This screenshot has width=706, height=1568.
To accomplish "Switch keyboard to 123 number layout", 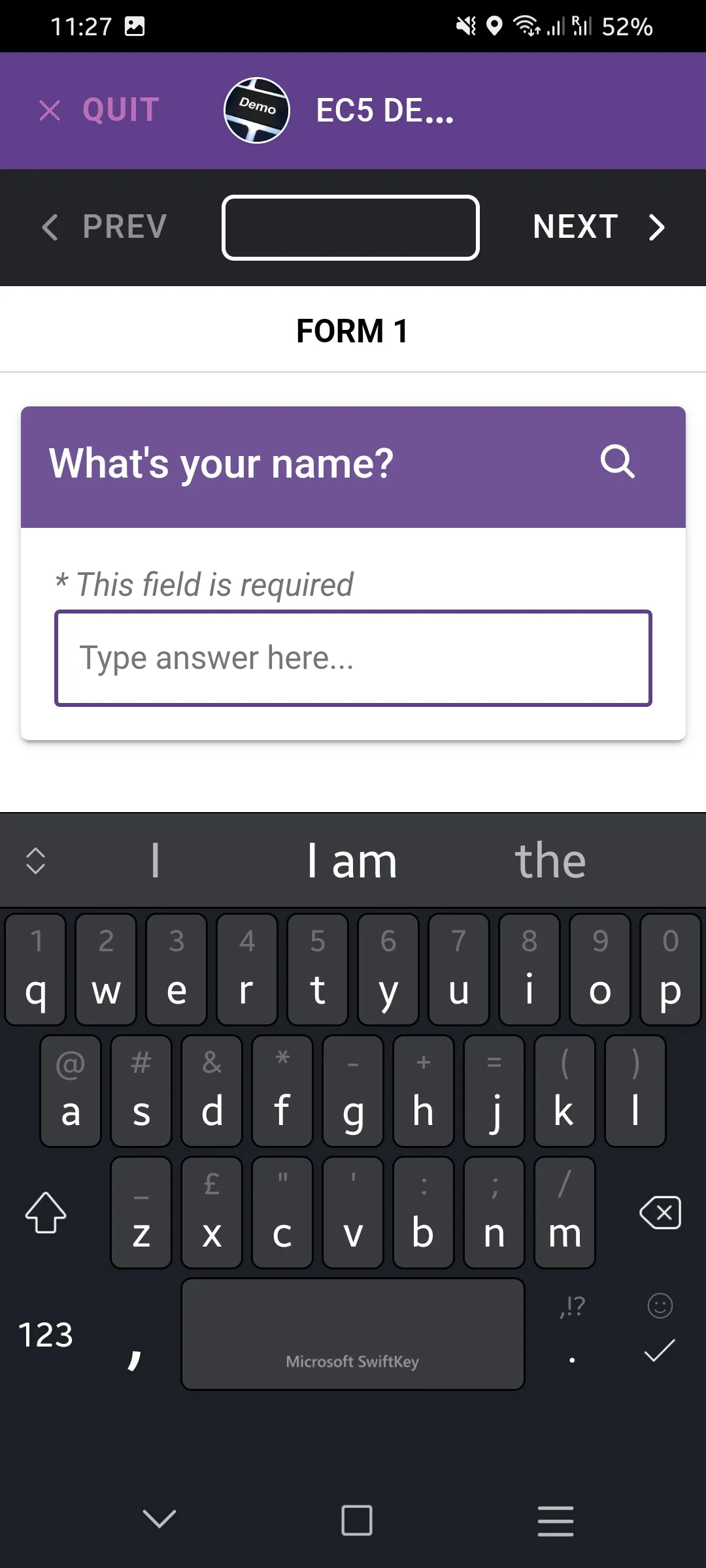I will (45, 1334).
